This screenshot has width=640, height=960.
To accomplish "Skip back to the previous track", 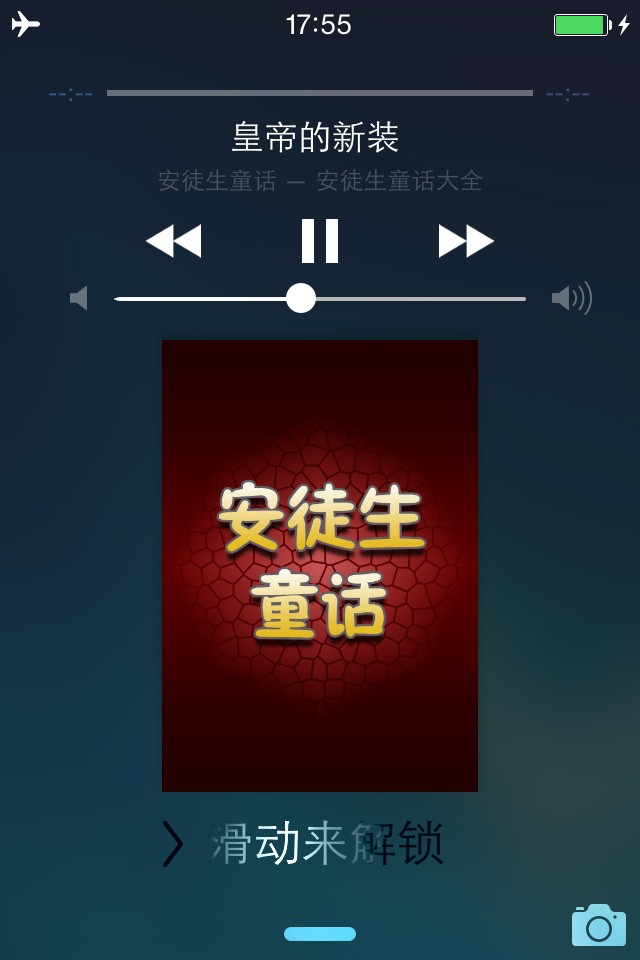I will [x=174, y=241].
